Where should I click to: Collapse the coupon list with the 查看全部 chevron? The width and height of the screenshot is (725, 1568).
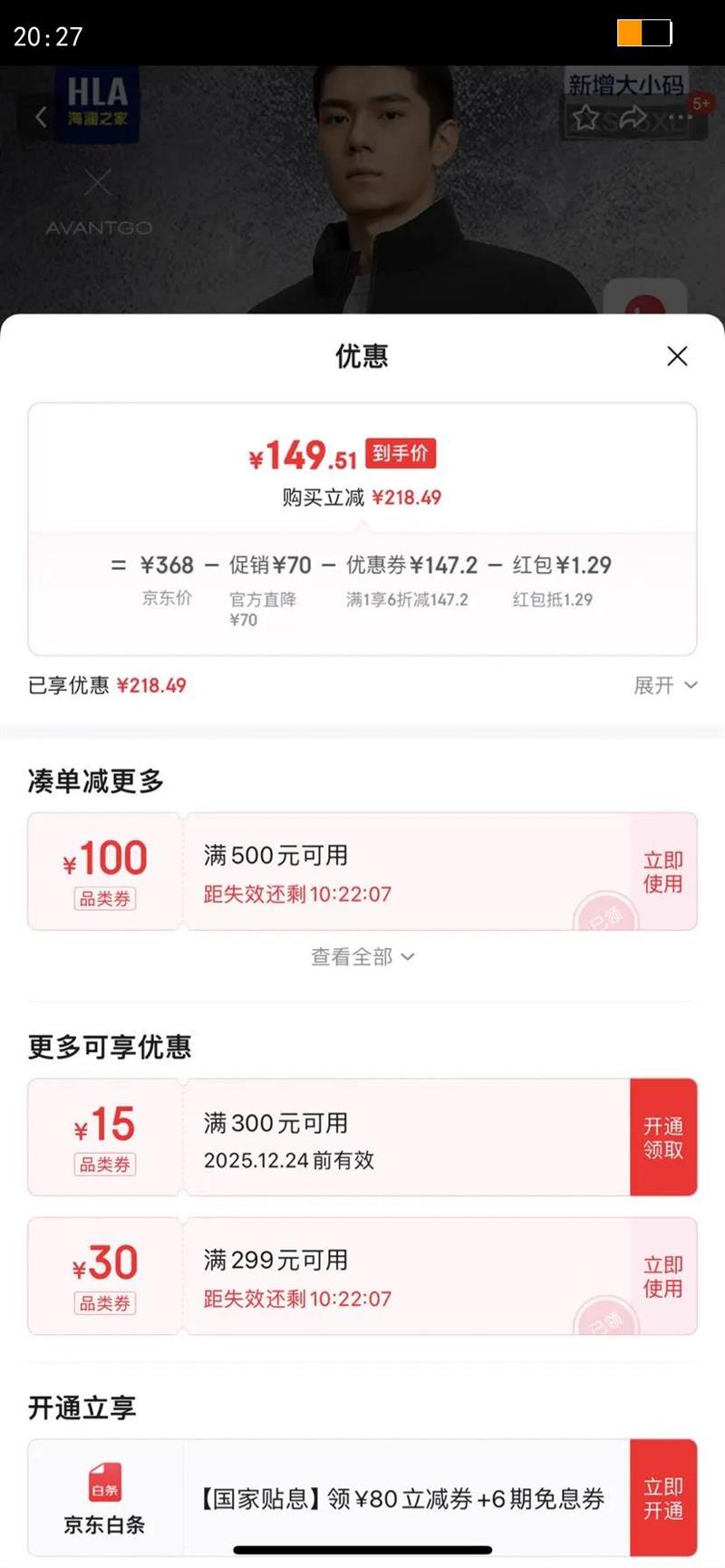pyautogui.click(x=407, y=957)
